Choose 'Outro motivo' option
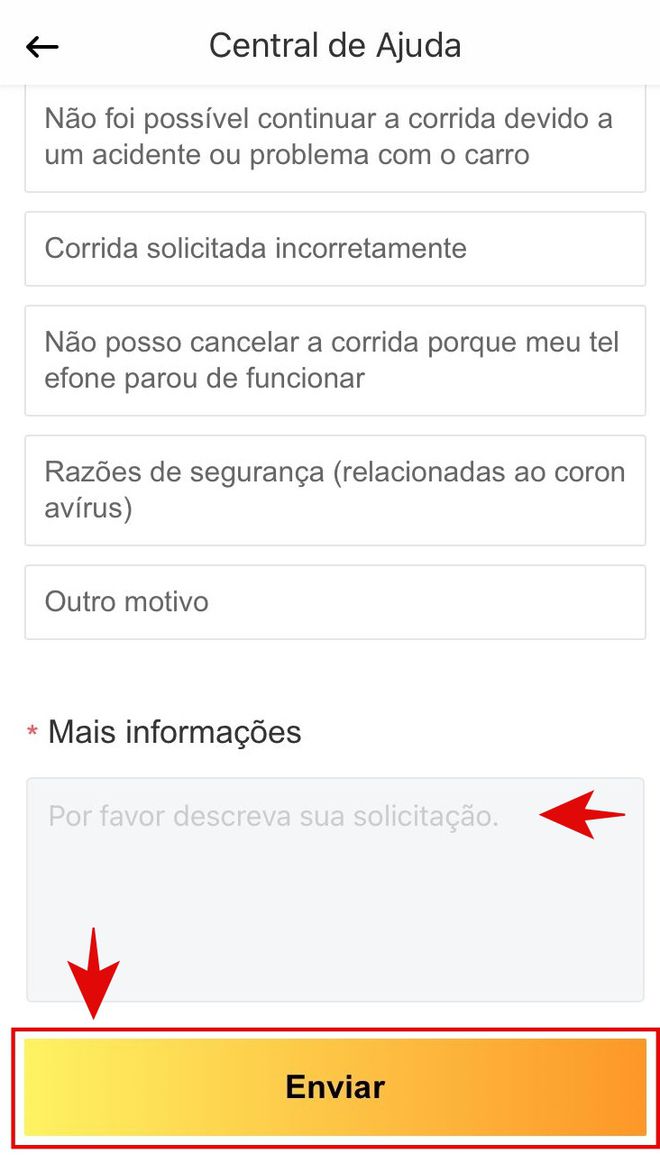Viewport: 660px width, 1172px height. [x=335, y=602]
